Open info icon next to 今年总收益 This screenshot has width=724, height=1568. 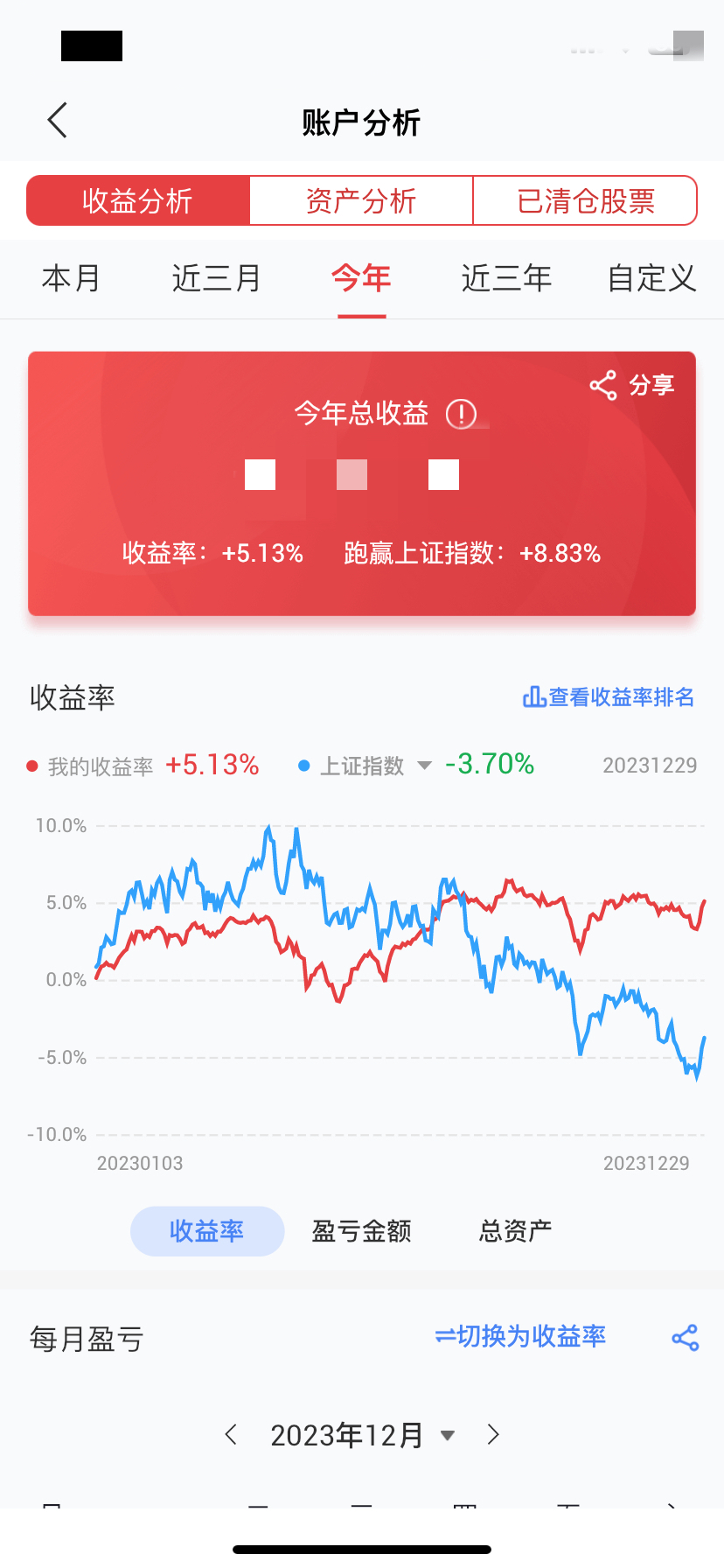click(461, 413)
